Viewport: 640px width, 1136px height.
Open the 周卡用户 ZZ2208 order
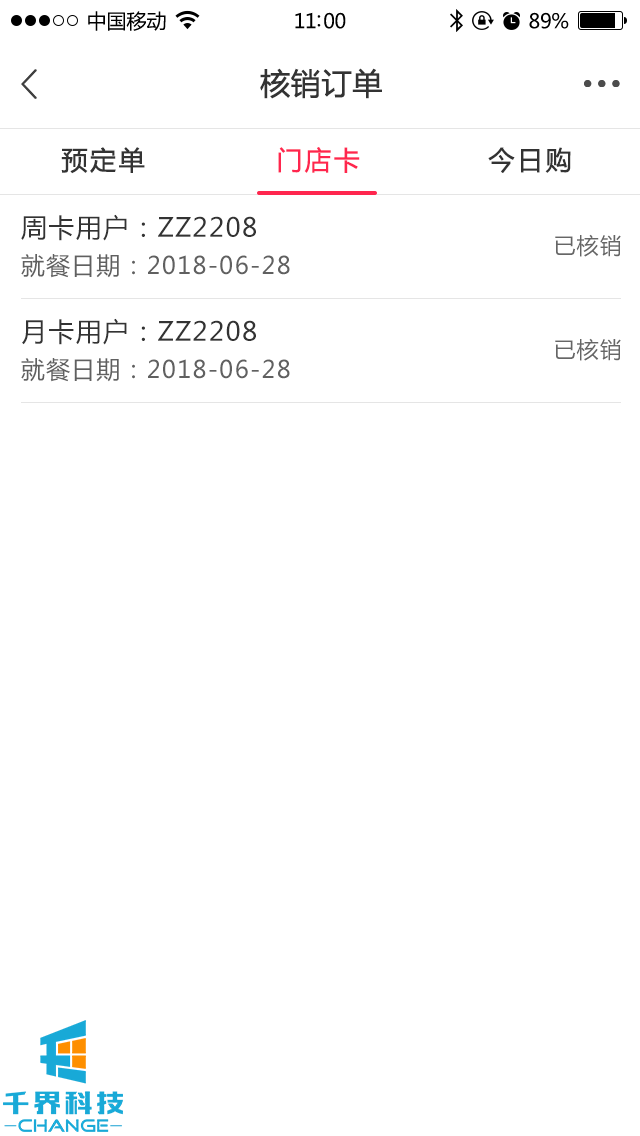coord(320,246)
